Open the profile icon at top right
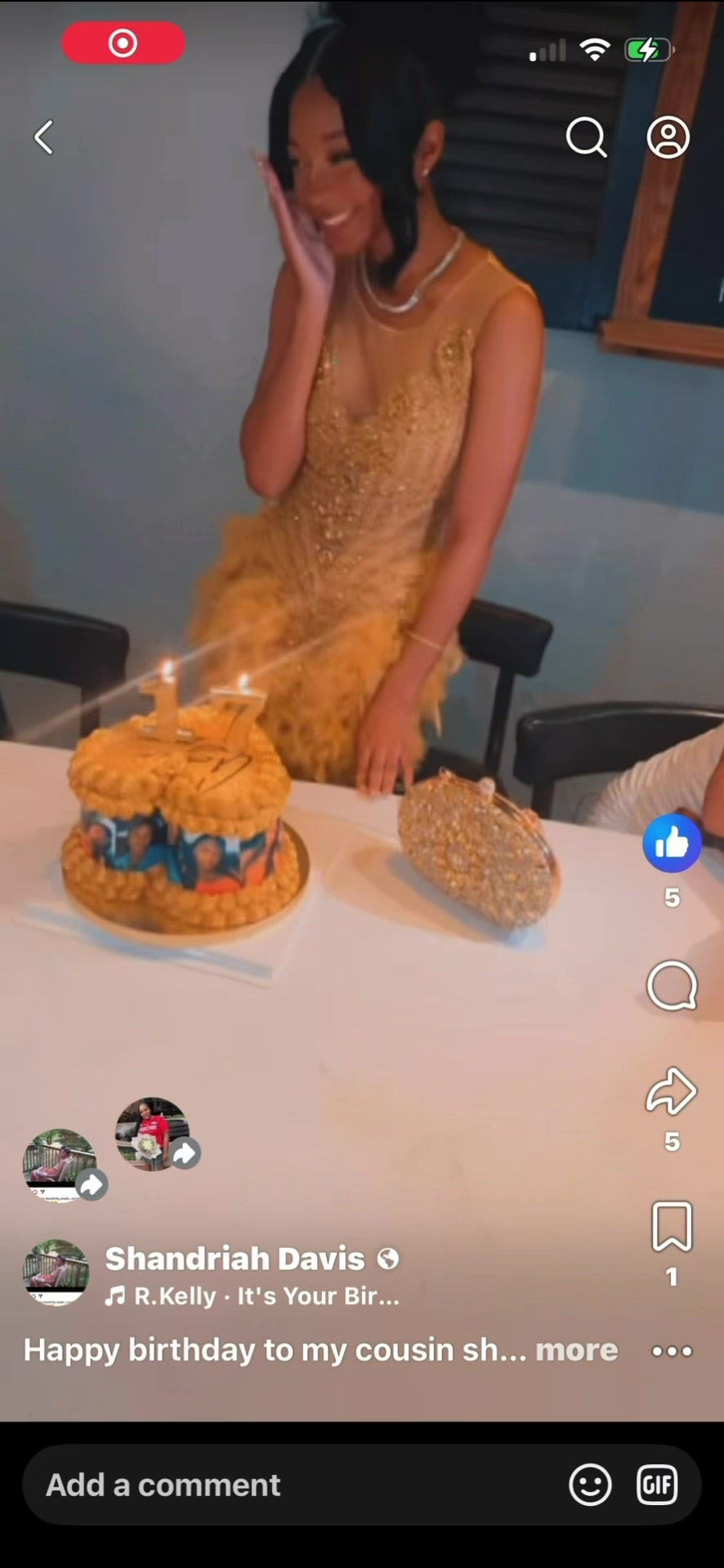Viewport: 724px width, 1568px height. point(668,136)
